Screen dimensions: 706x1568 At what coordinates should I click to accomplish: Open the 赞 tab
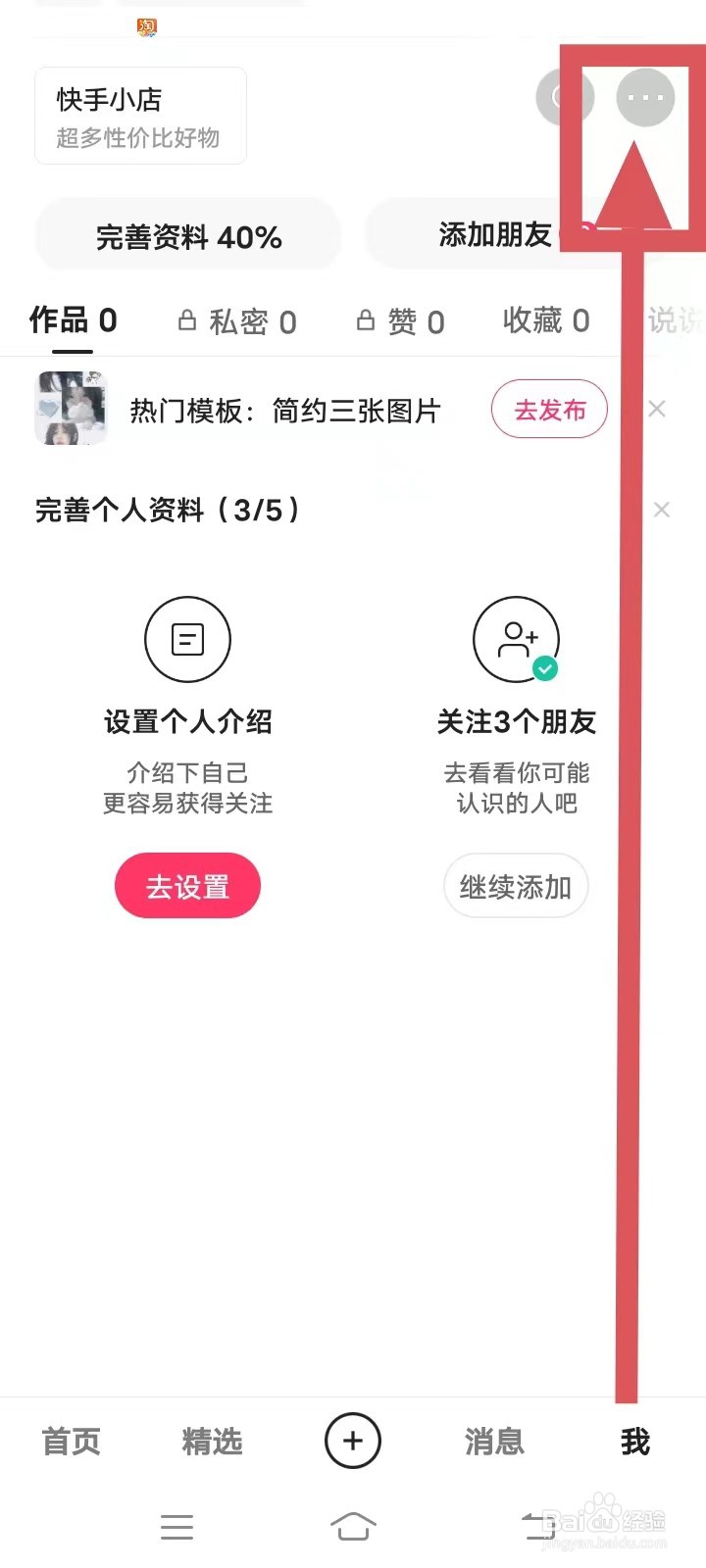[x=400, y=321]
